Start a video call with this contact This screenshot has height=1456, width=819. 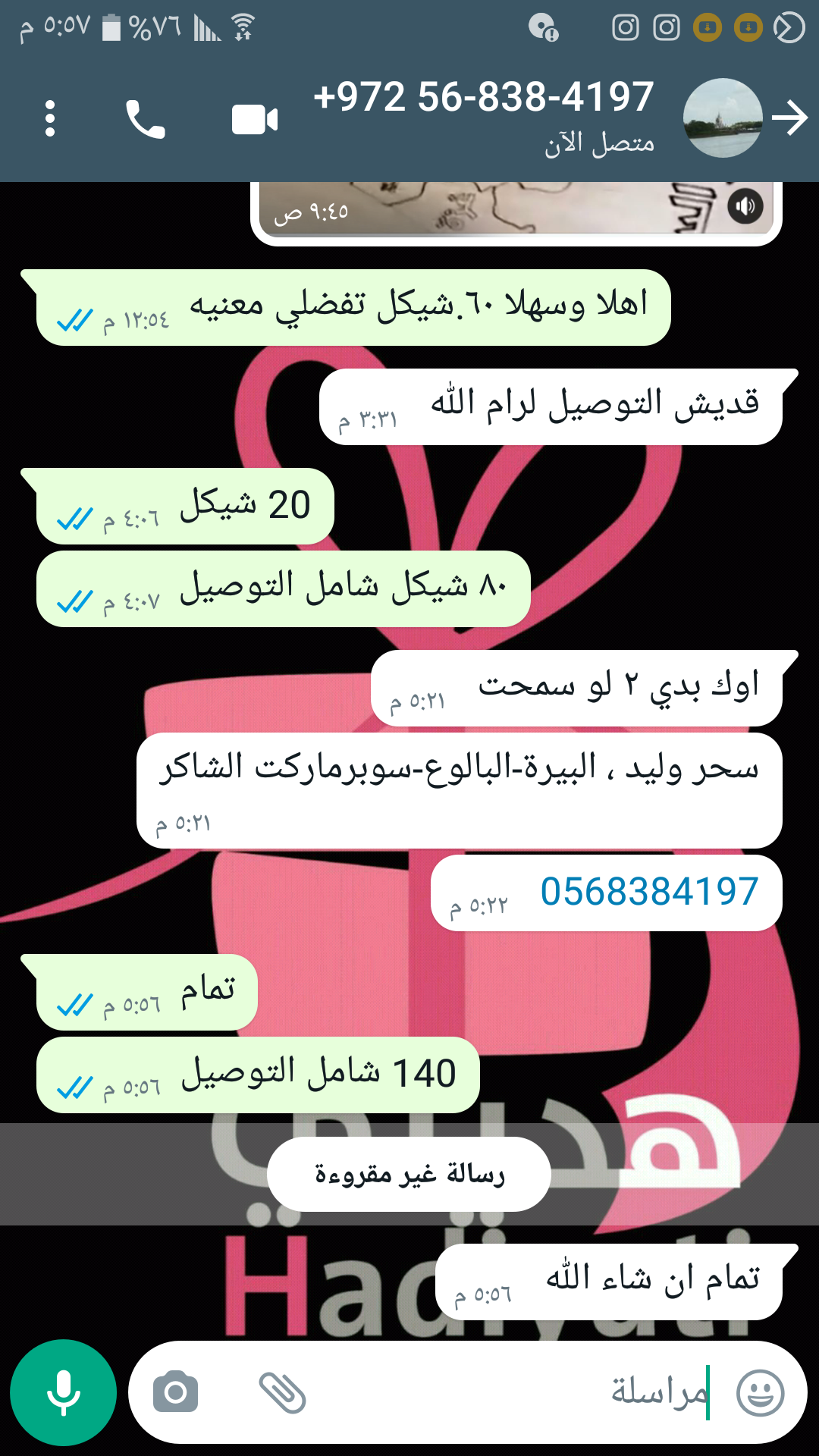255,120
